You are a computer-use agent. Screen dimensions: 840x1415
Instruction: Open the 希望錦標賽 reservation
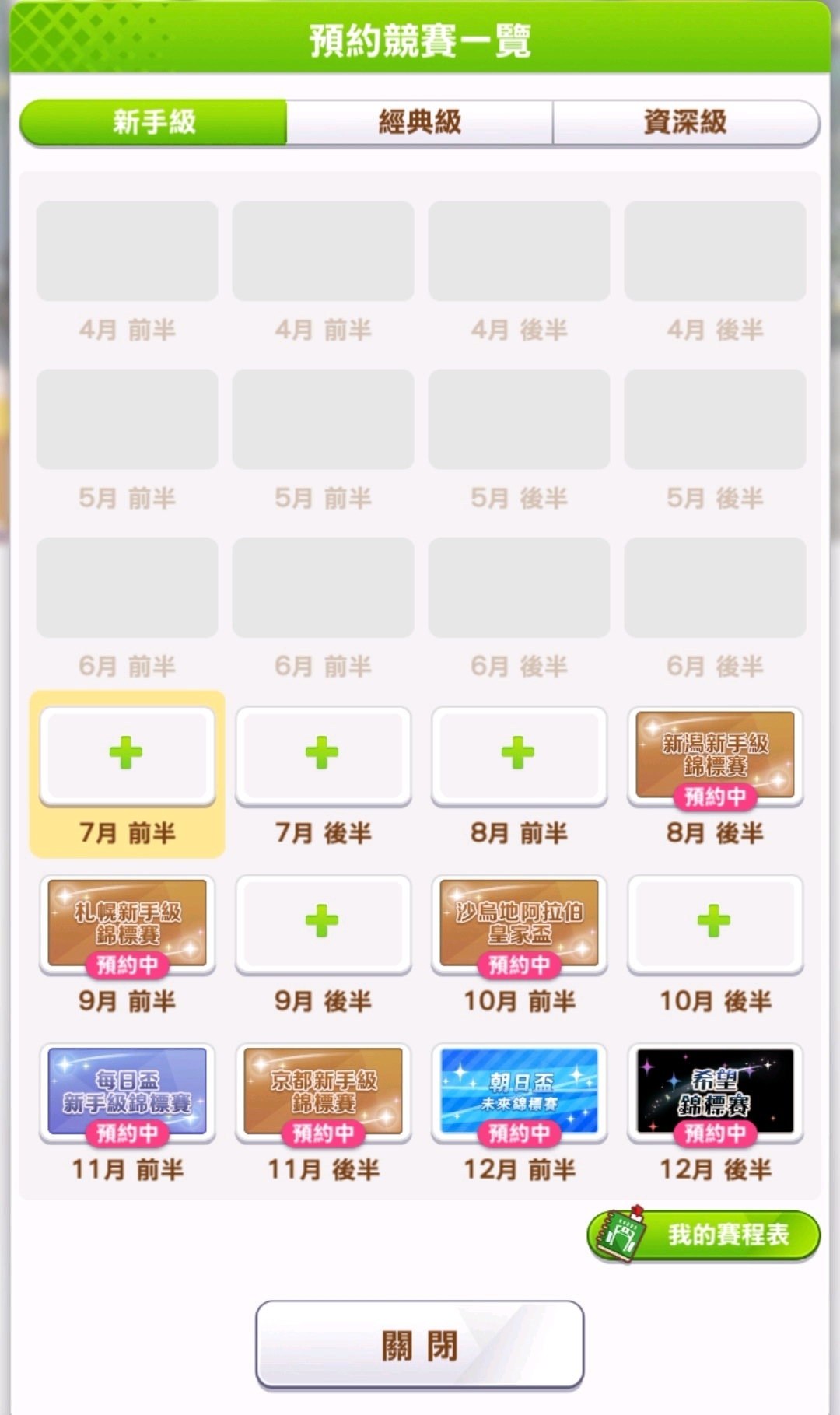(715, 1092)
